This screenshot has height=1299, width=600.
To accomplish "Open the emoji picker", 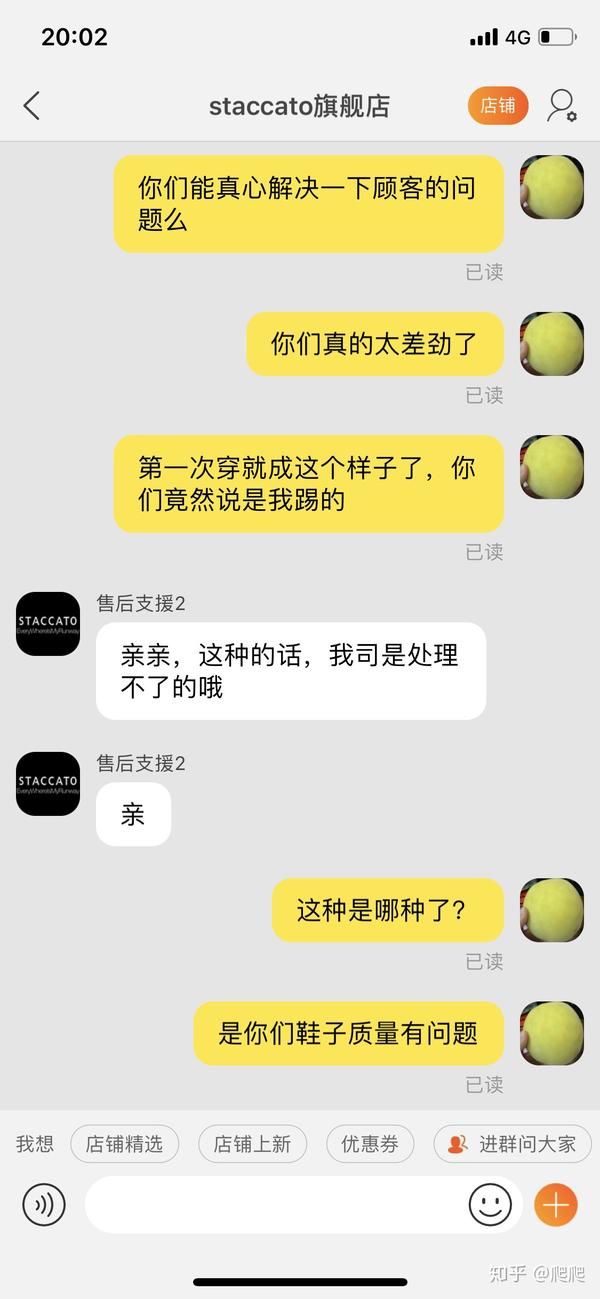I will 490,1205.
